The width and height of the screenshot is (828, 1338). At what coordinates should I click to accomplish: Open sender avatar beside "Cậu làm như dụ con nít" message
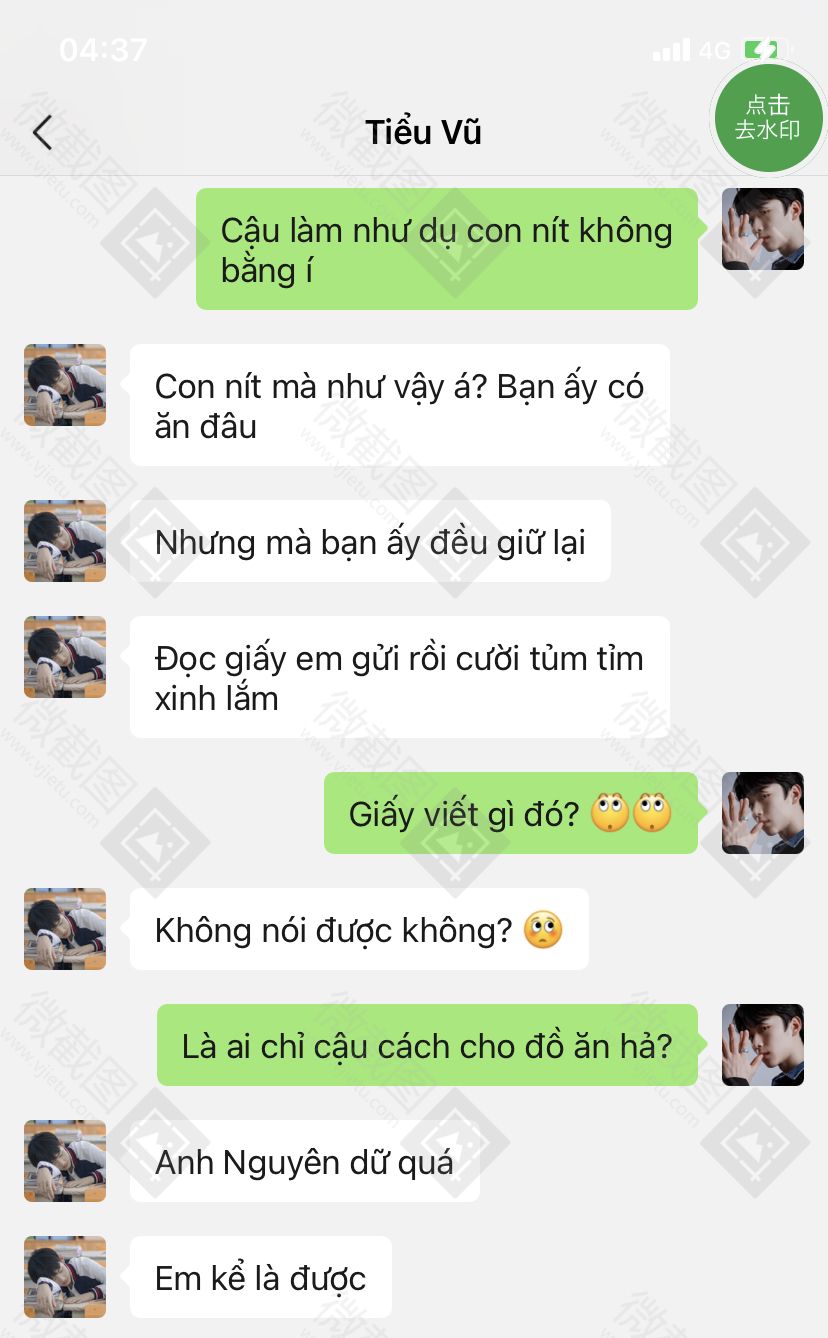coord(763,229)
